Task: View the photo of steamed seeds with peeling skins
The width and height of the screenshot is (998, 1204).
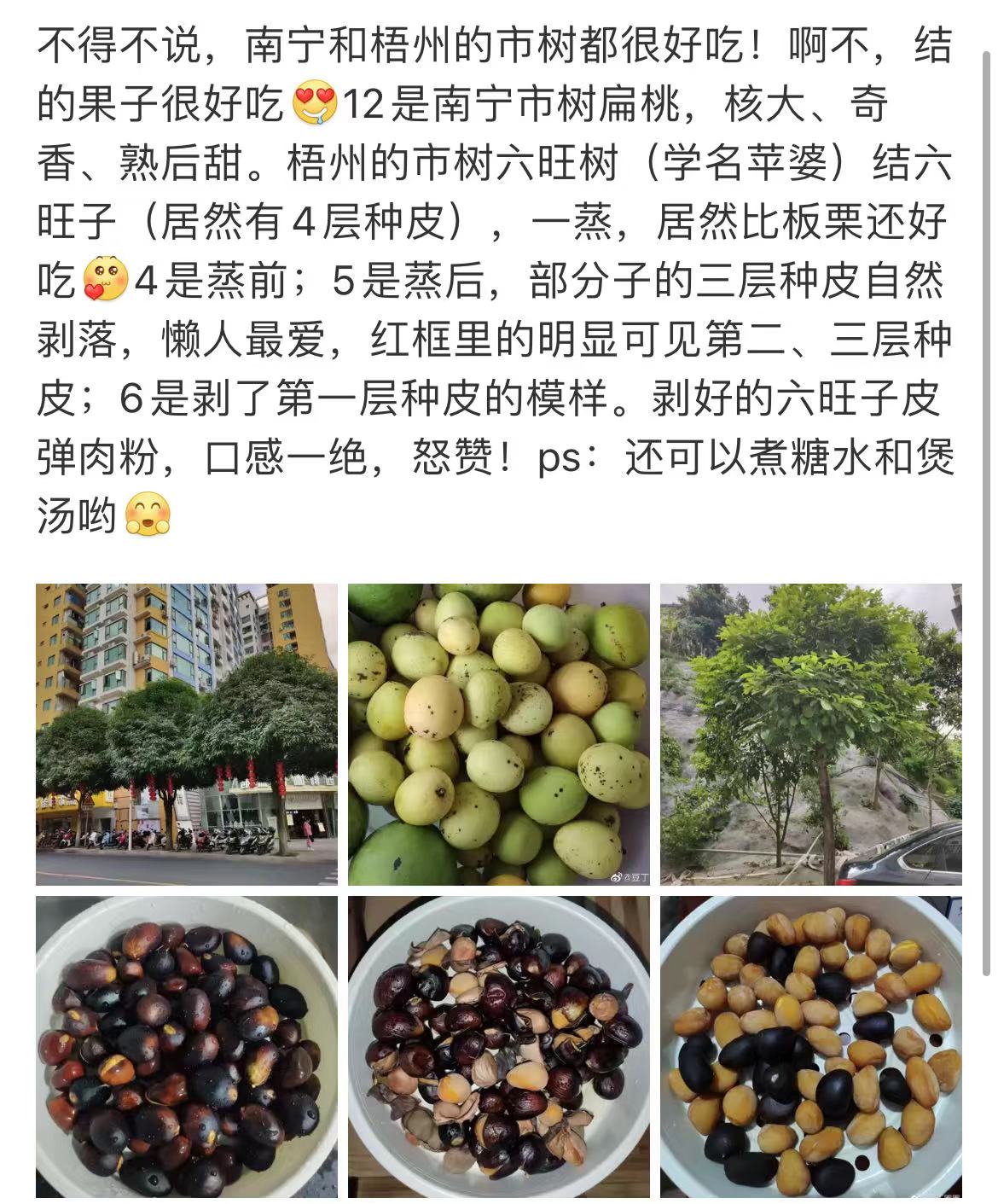Action: click(498, 1046)
